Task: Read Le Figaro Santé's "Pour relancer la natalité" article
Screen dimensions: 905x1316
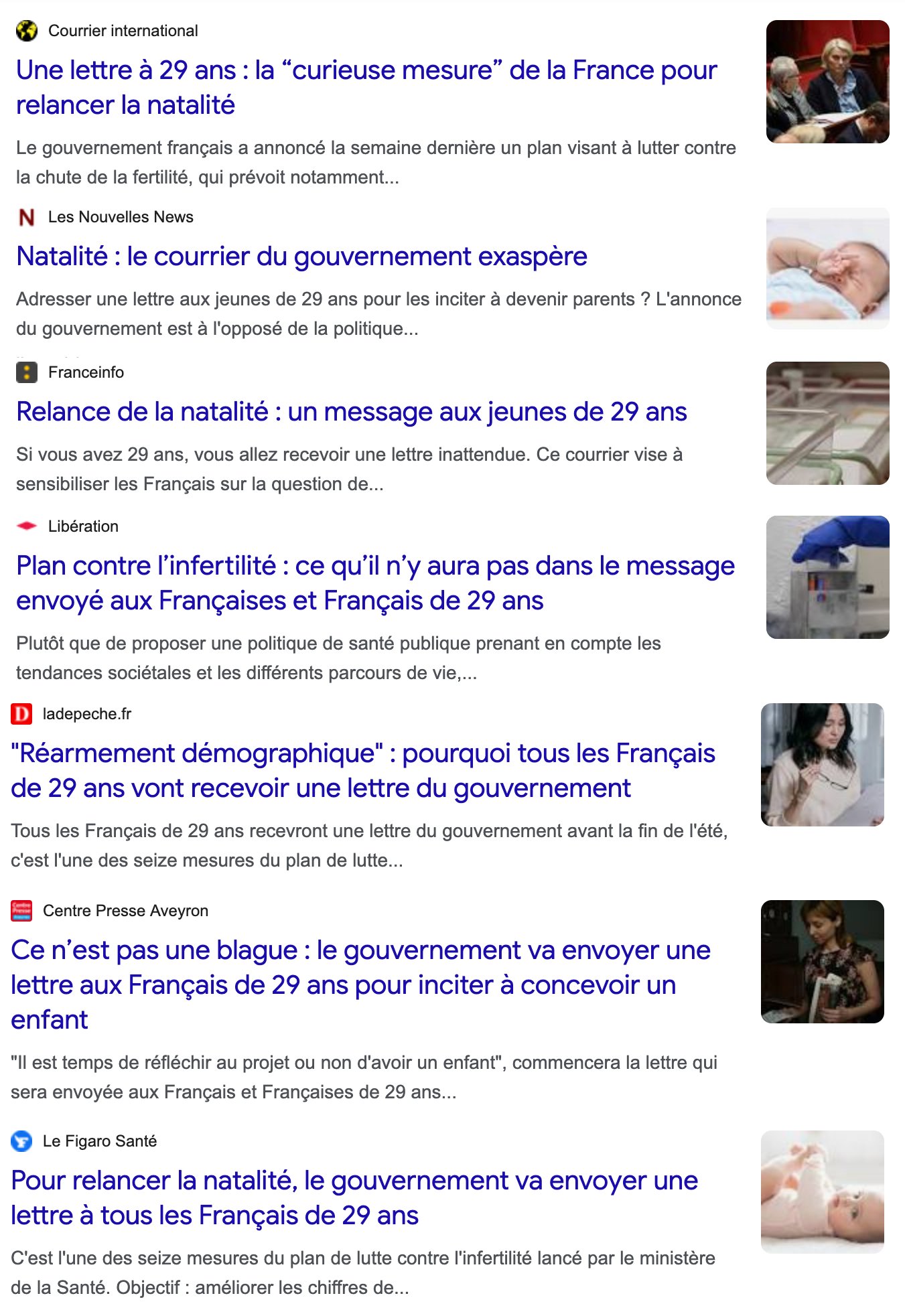Action: (x=354, y=1197)
